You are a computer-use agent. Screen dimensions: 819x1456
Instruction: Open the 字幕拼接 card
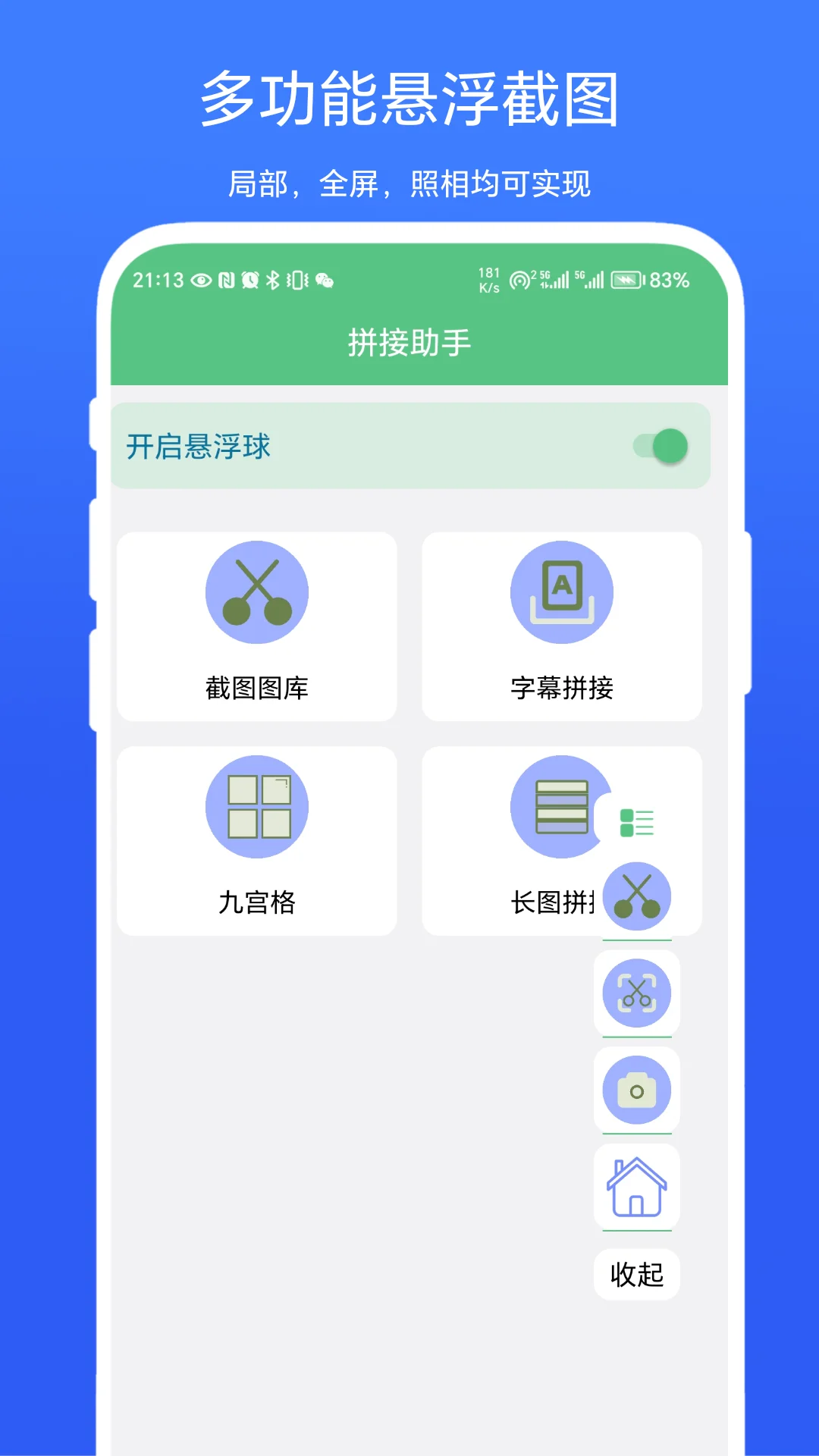[x=562, y=626]
